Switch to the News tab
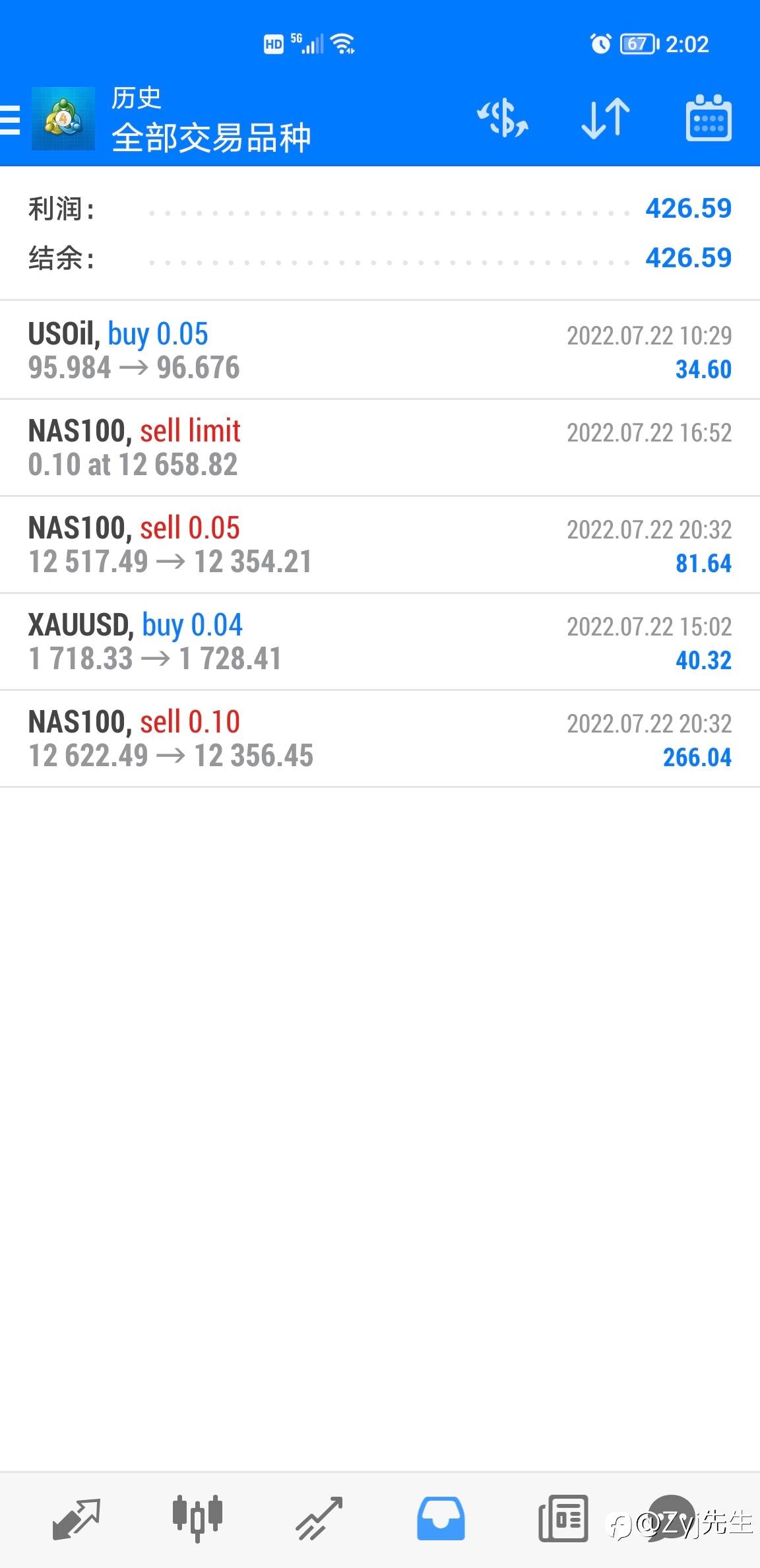760x1568 pixels. click(563, 1519)
